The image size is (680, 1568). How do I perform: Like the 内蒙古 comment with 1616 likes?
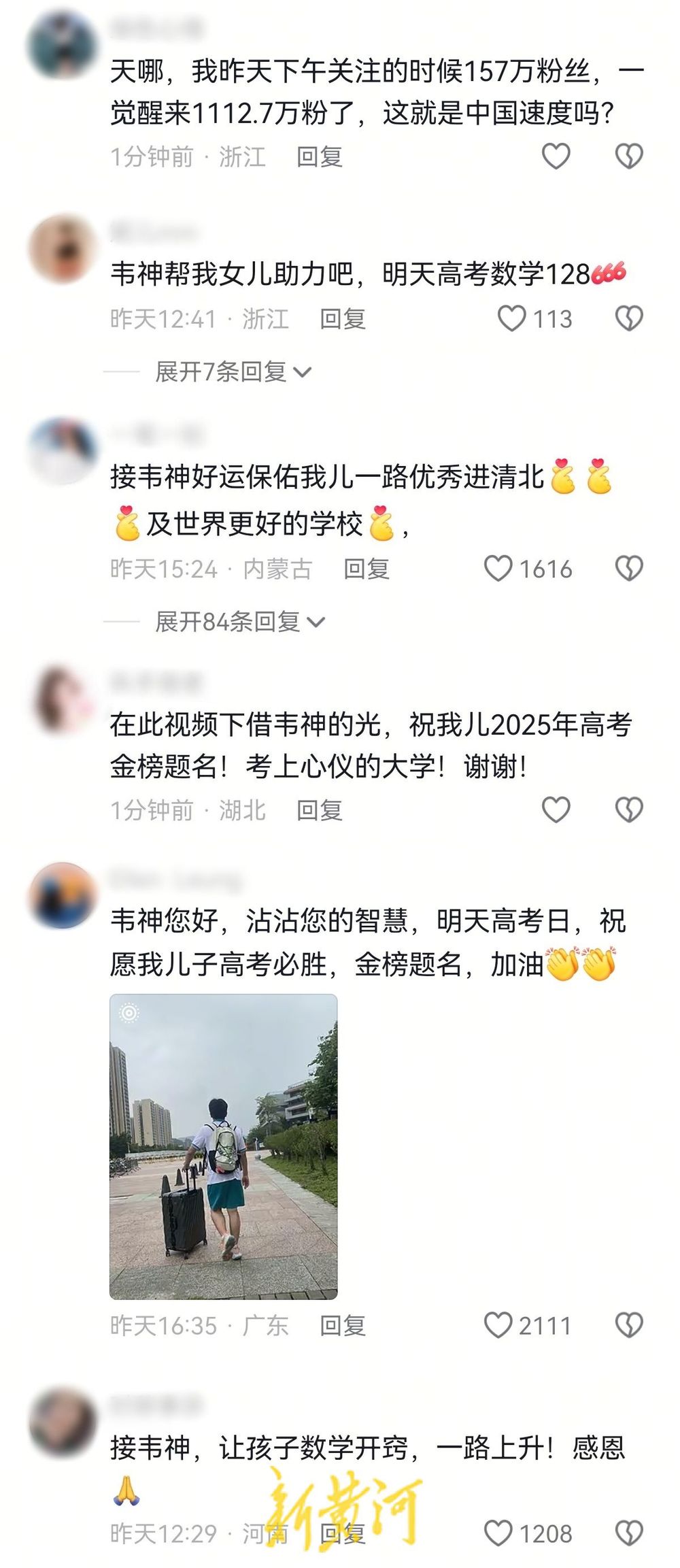pyautogui.click(x=498, y=569)
